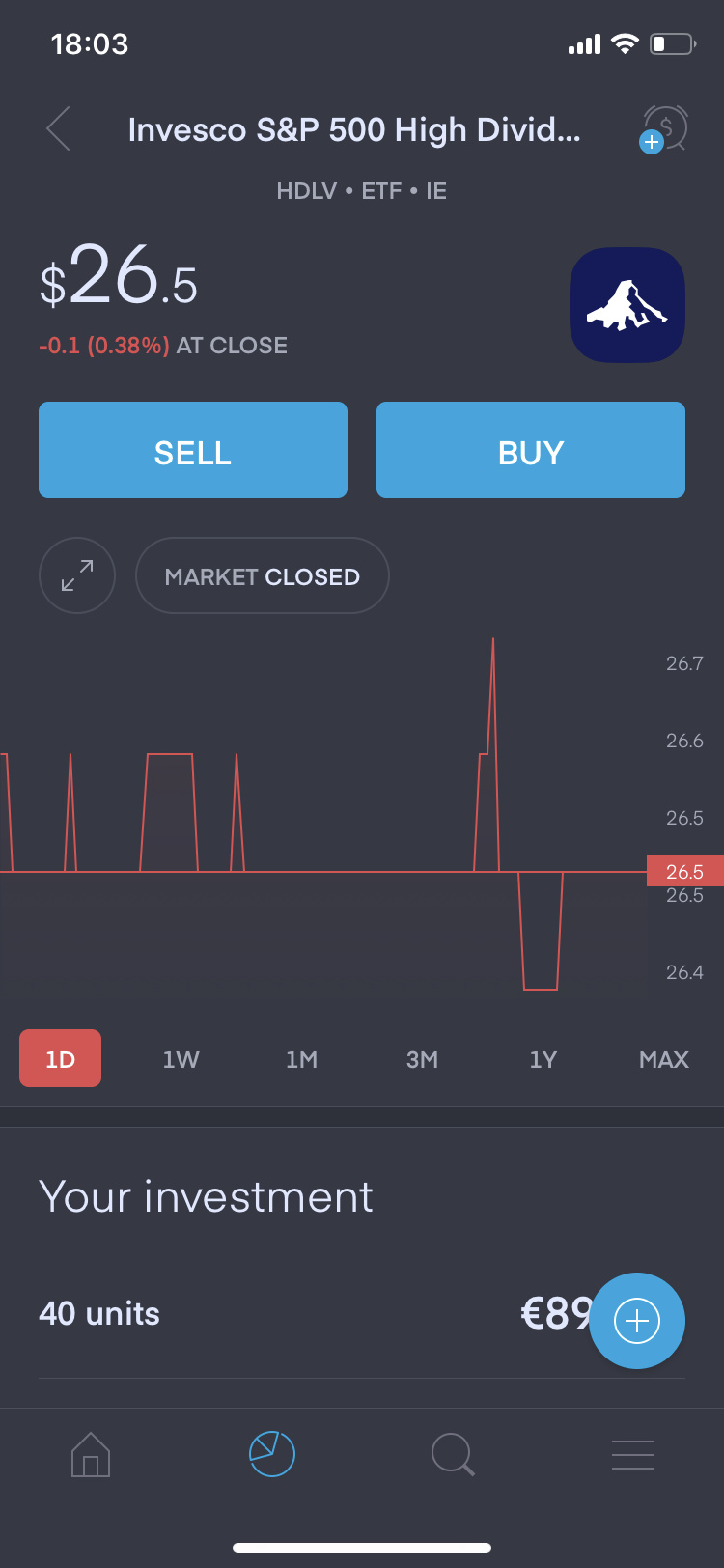The width and height of the screenshot is (724, 1568).
Task: Open the hamburger menu tab
Action: pyautogui.click(x=633, y=1454)
